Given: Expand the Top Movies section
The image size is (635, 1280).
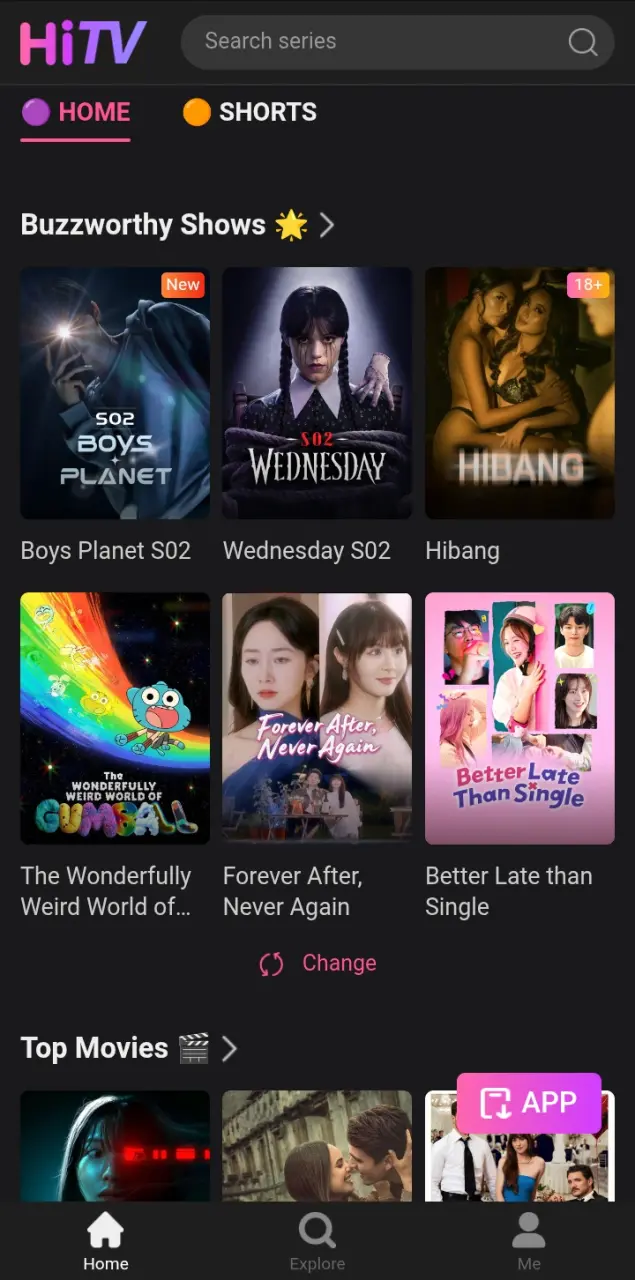Looking at the screenshot, I should coord(129,1048).
